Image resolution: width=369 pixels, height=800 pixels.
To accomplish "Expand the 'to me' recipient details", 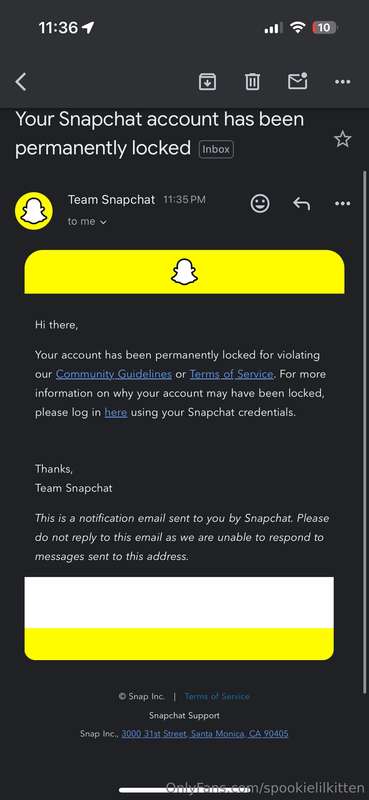I will (x=87, y=221).
